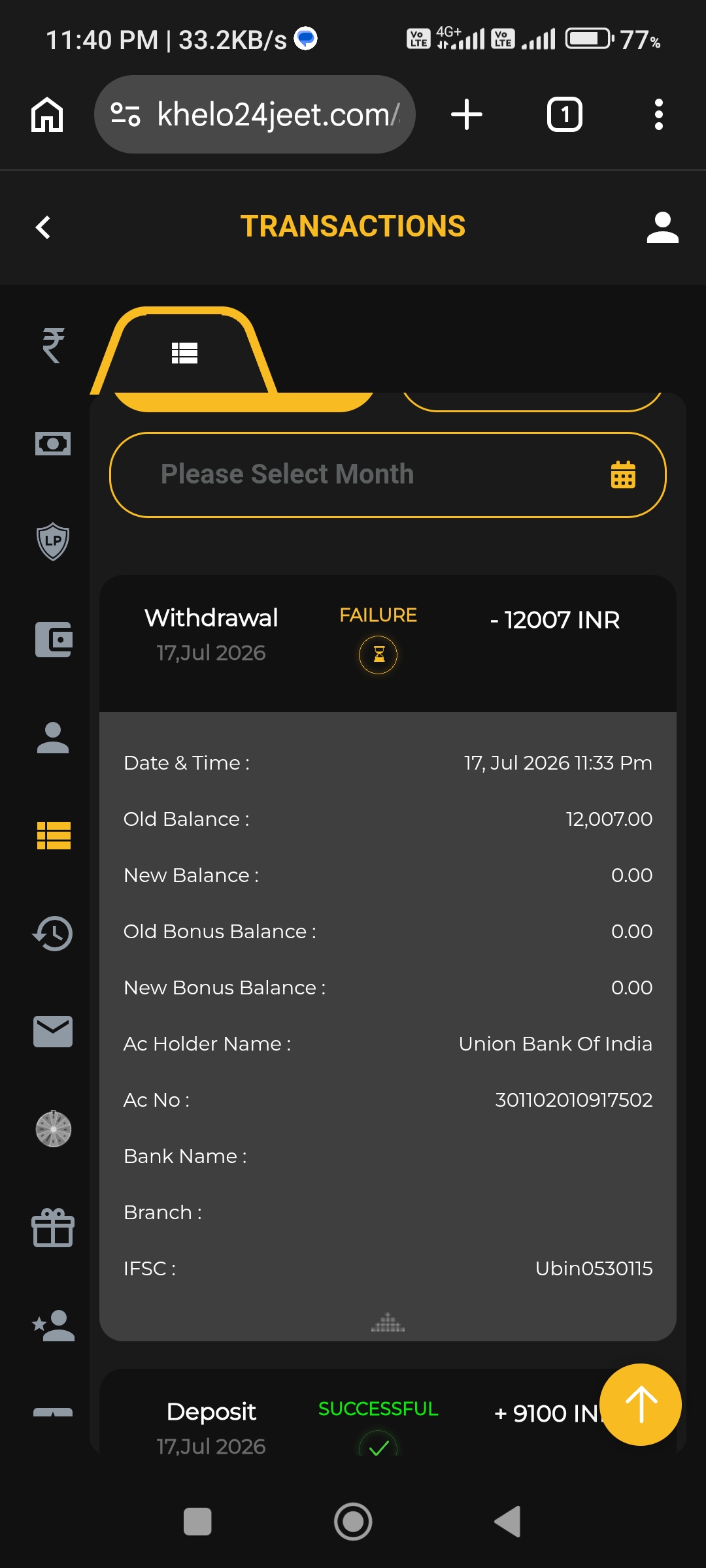Tap the Android system back button

[x=508, y=1522]
